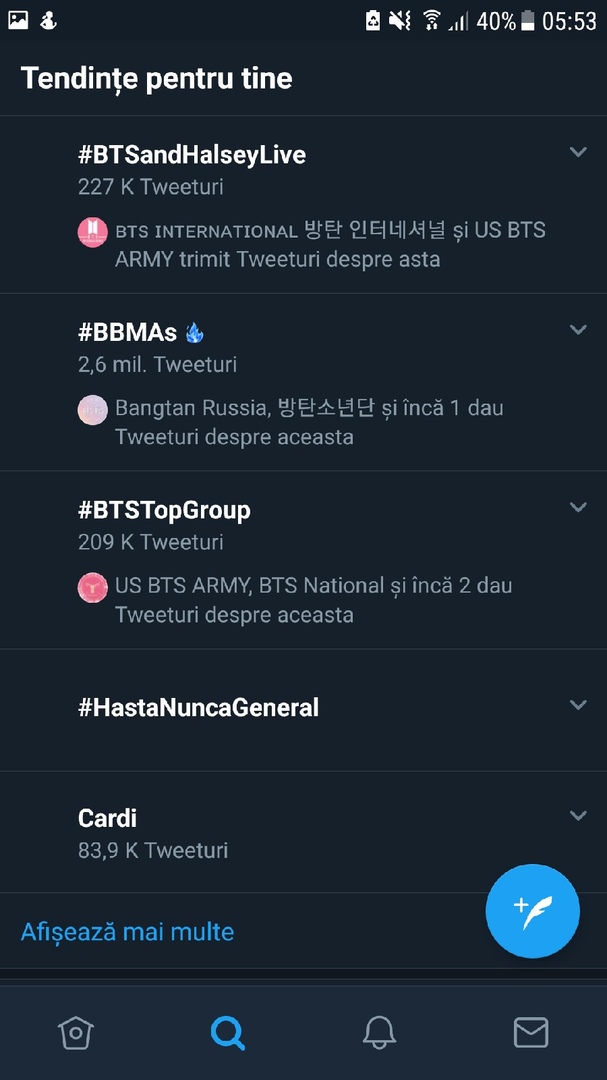Viewport: 607px width, 1080px height.
Task: Compose a new tweet
Action: pyautogui.click(x=532, y=911)
